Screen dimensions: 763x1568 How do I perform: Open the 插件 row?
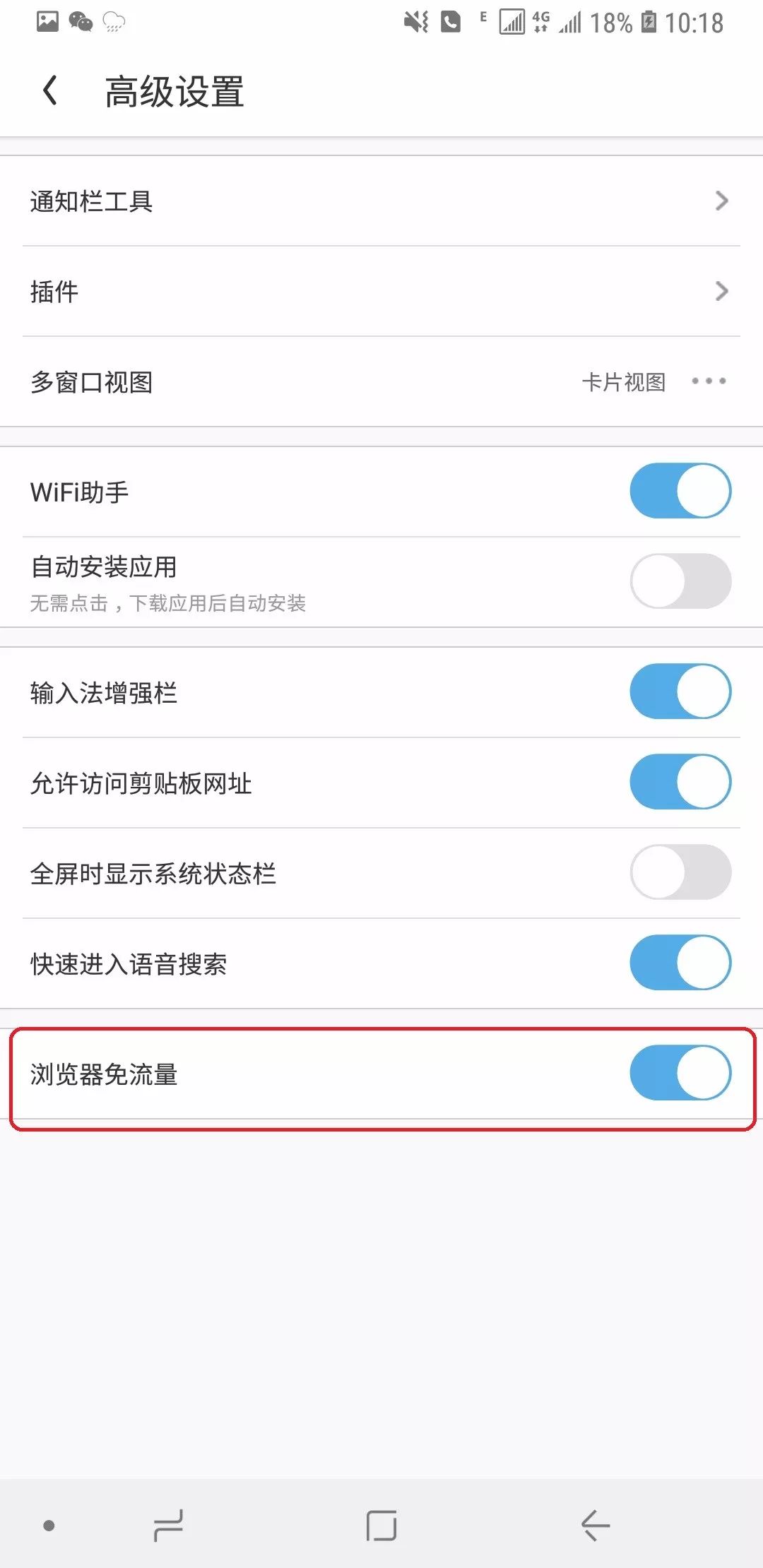click(x=381, y=292)
